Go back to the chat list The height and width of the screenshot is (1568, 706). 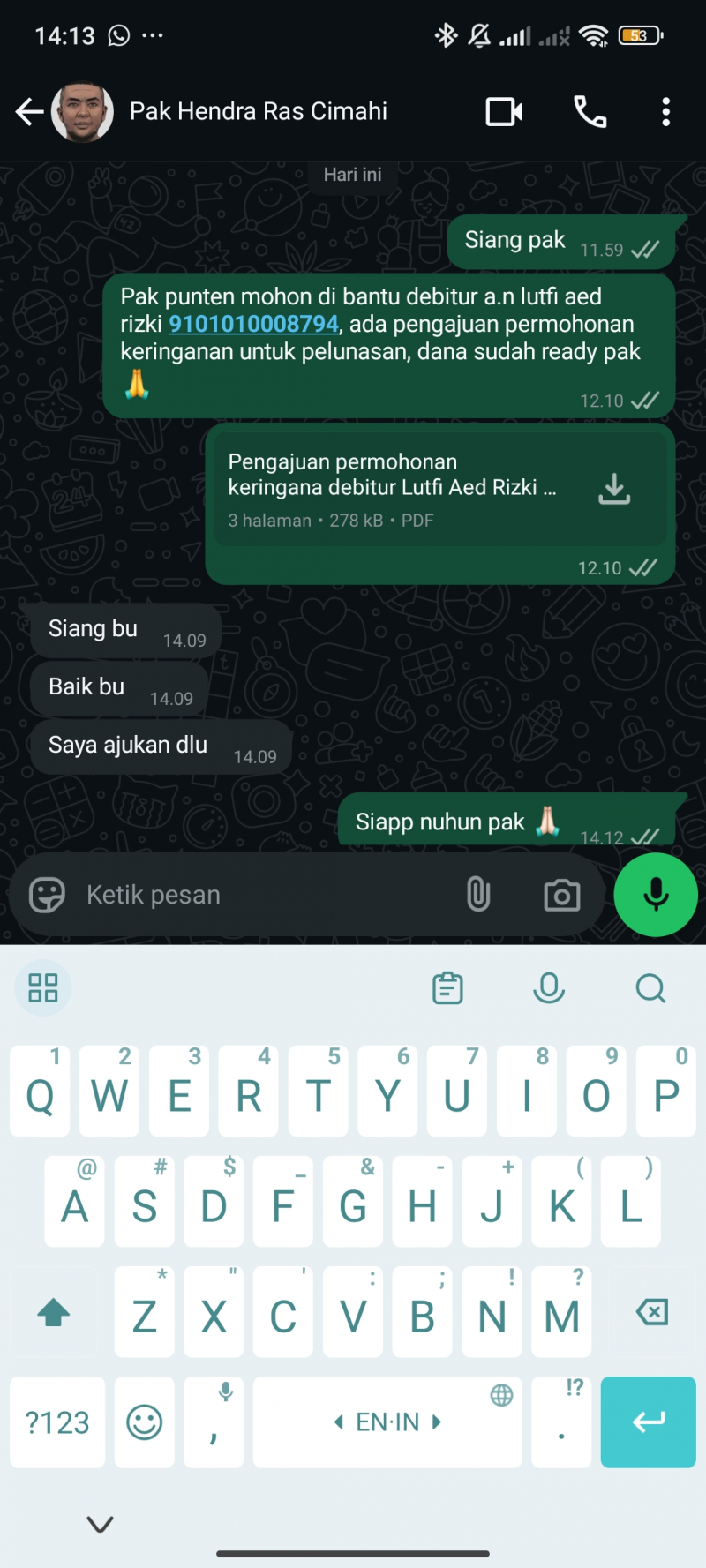[x=29, y=112]
